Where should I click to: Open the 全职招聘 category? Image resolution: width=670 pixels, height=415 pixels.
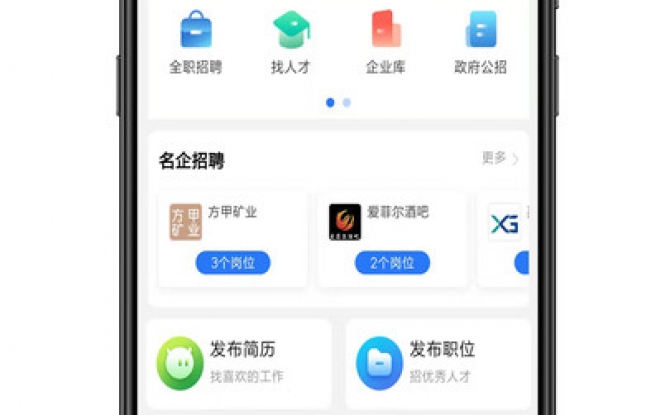tap(196, 40)
